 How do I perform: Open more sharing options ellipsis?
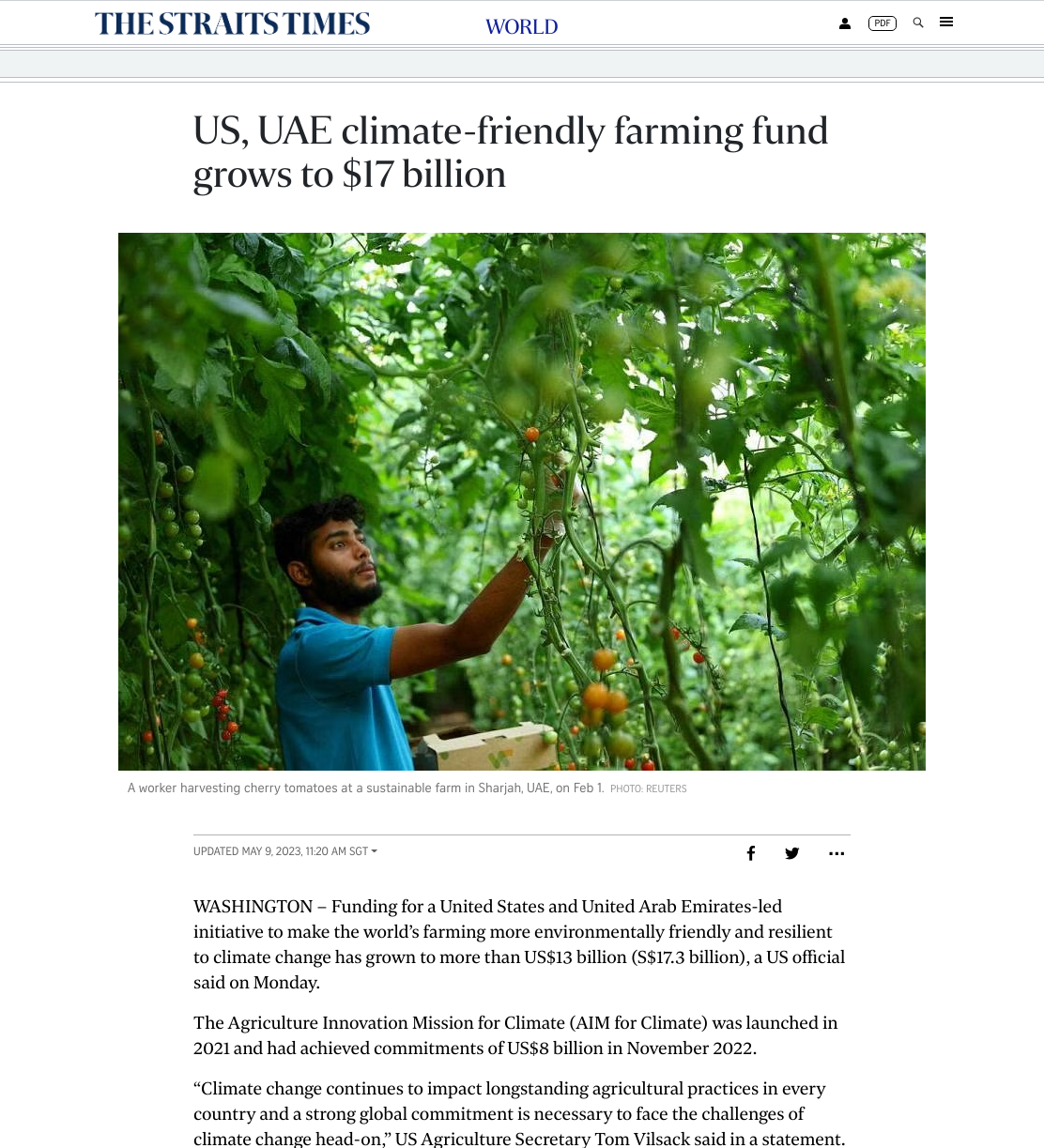[837, 854]
